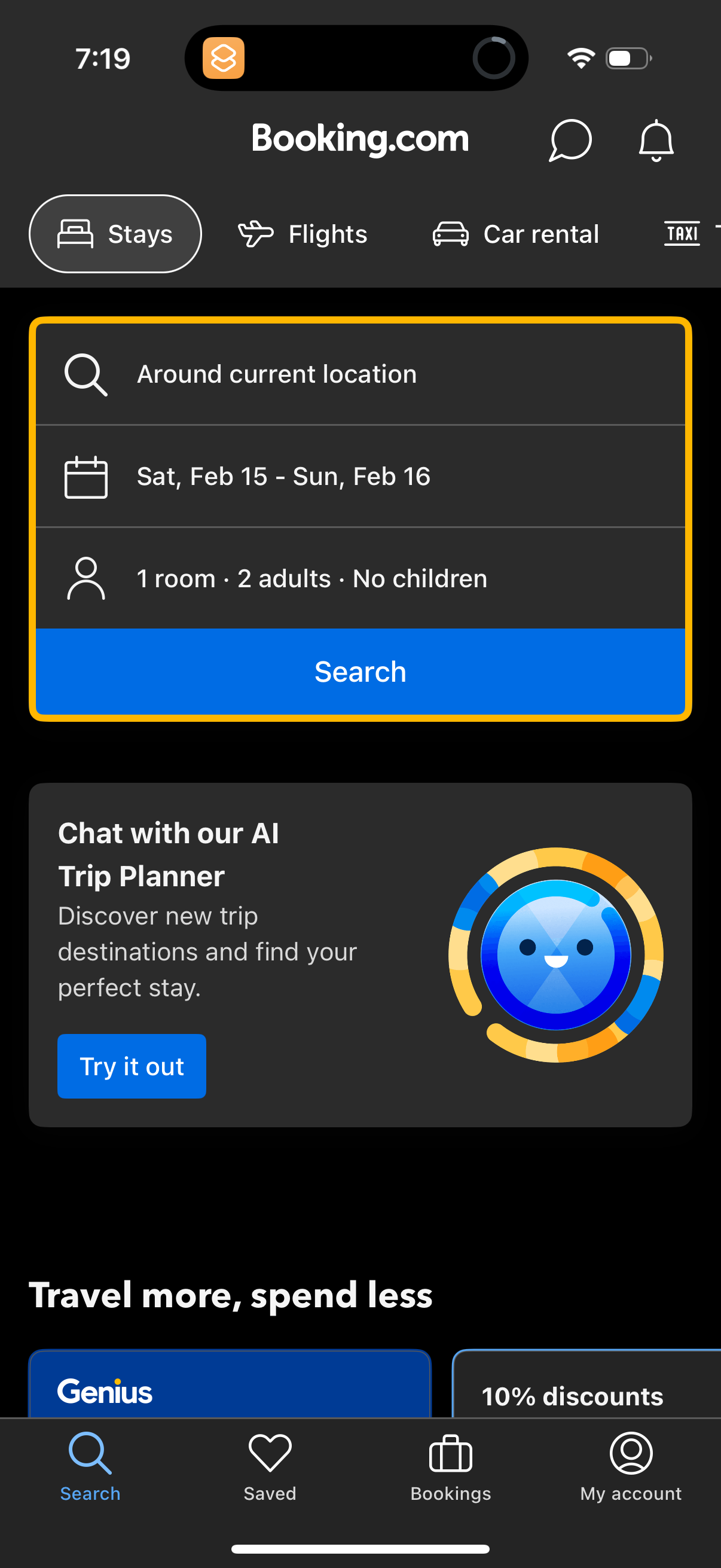
Task: Select the Stays tab
Action: click(115, 233)
